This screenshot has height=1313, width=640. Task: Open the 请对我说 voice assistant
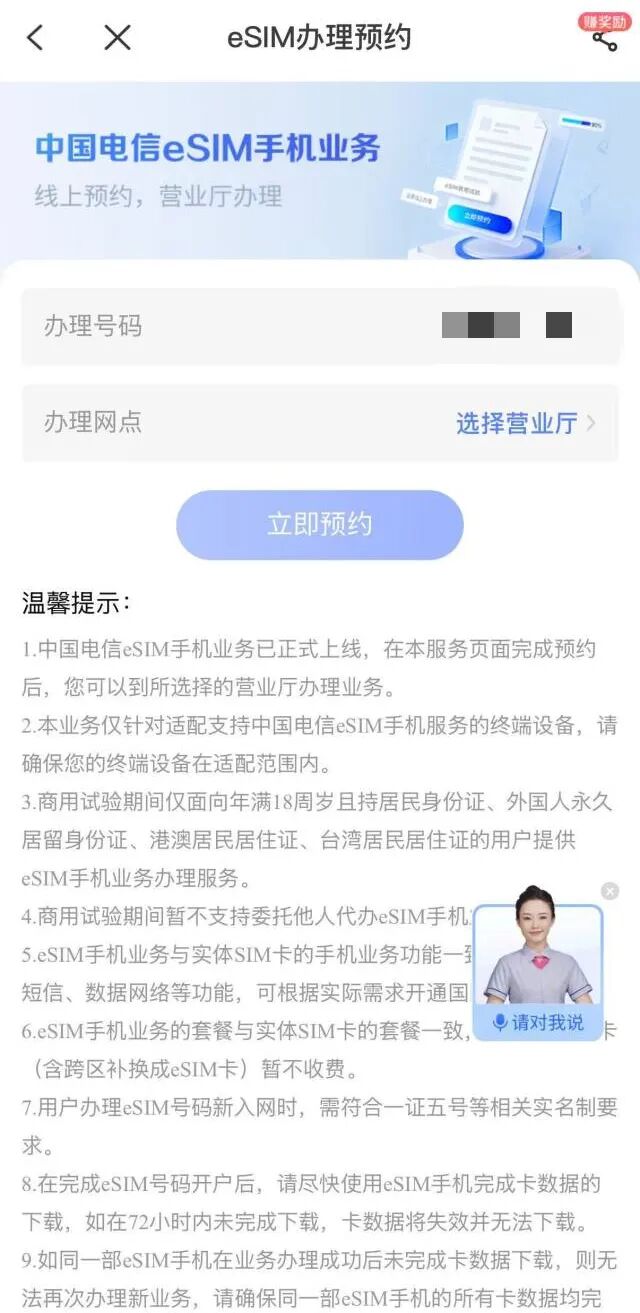(538, 1022)
